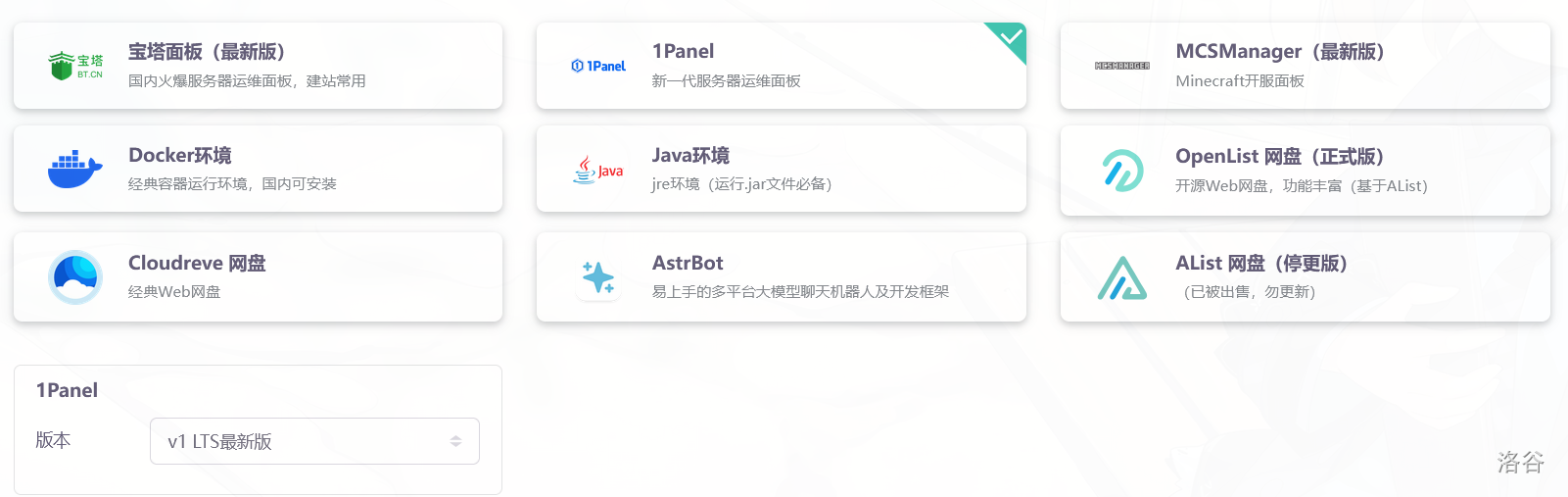This screenshot has height=497, width=1568.
Task: Open the 1Panel 版本 dropdown
Action: (x=314, y=441)
